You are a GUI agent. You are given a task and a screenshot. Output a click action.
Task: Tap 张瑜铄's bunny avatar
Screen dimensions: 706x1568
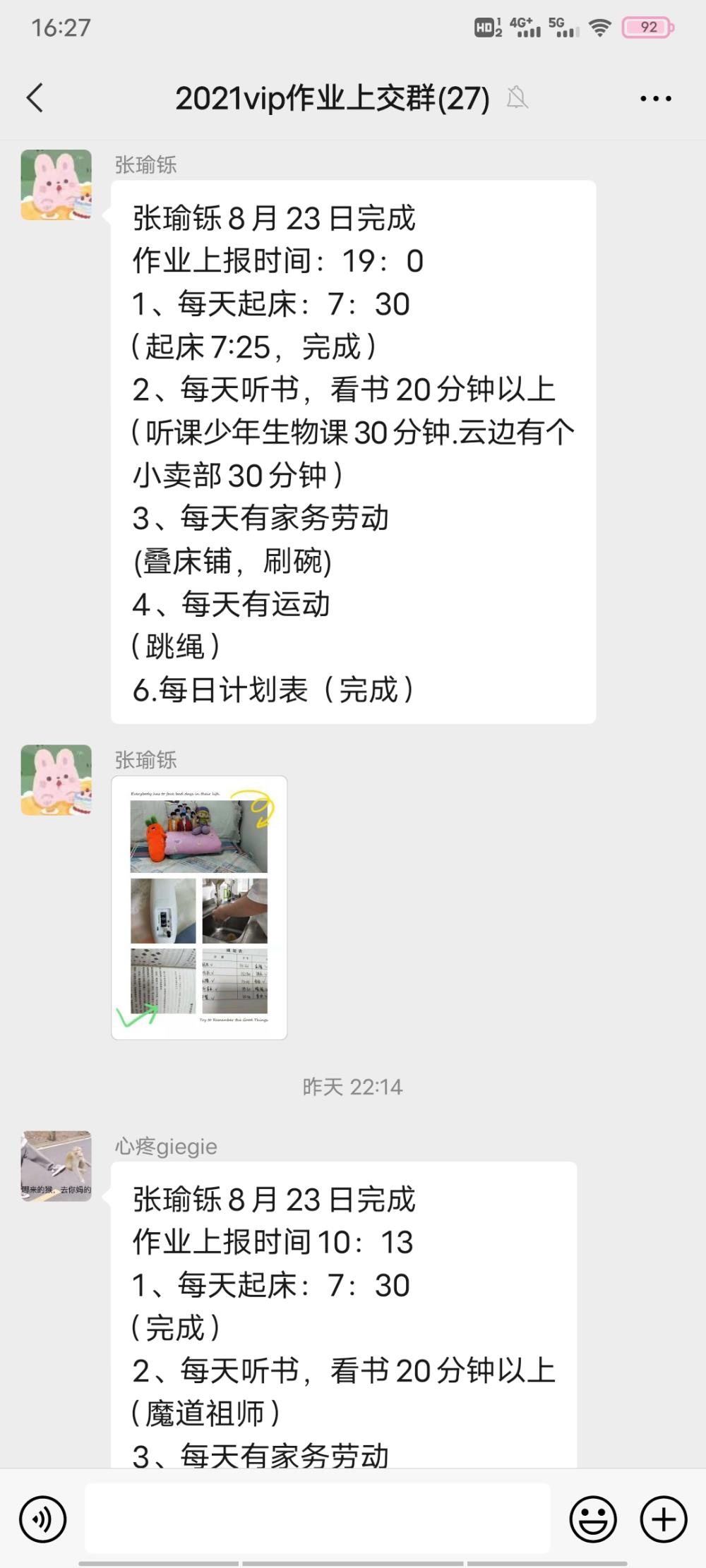tap(56, 182)
